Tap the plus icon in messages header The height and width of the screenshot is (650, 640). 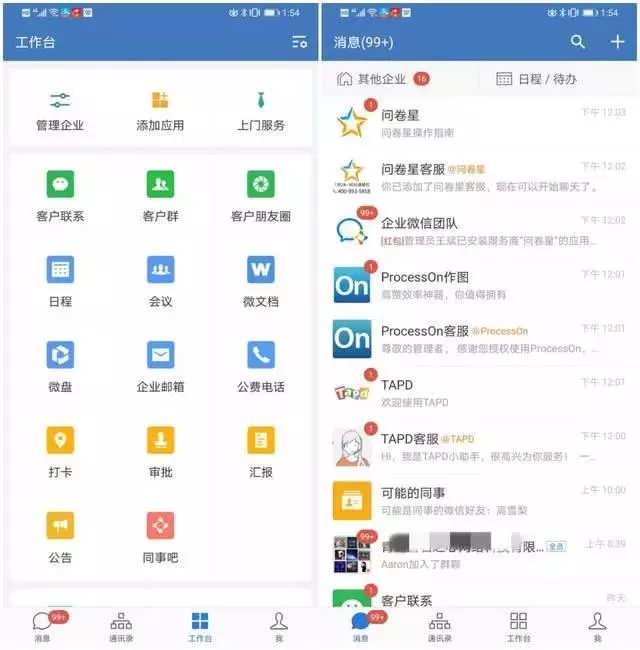coord(617,42)
